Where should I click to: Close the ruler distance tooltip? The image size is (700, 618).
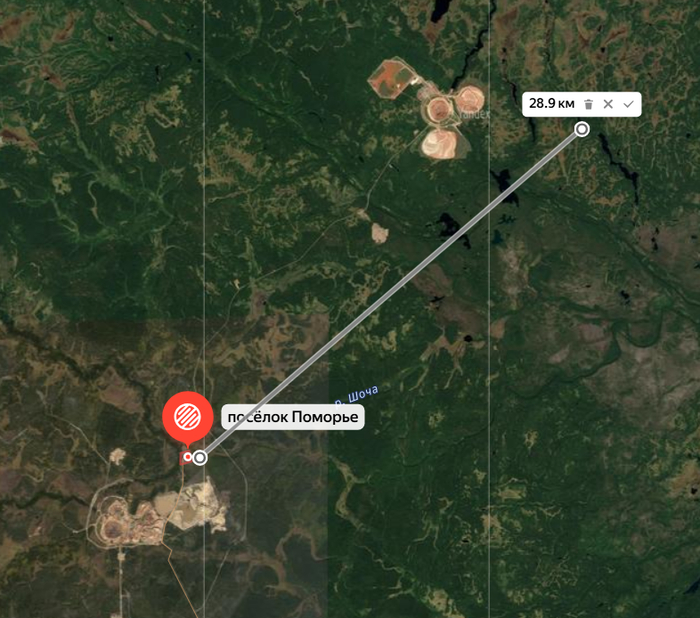(x=608, y=104)
